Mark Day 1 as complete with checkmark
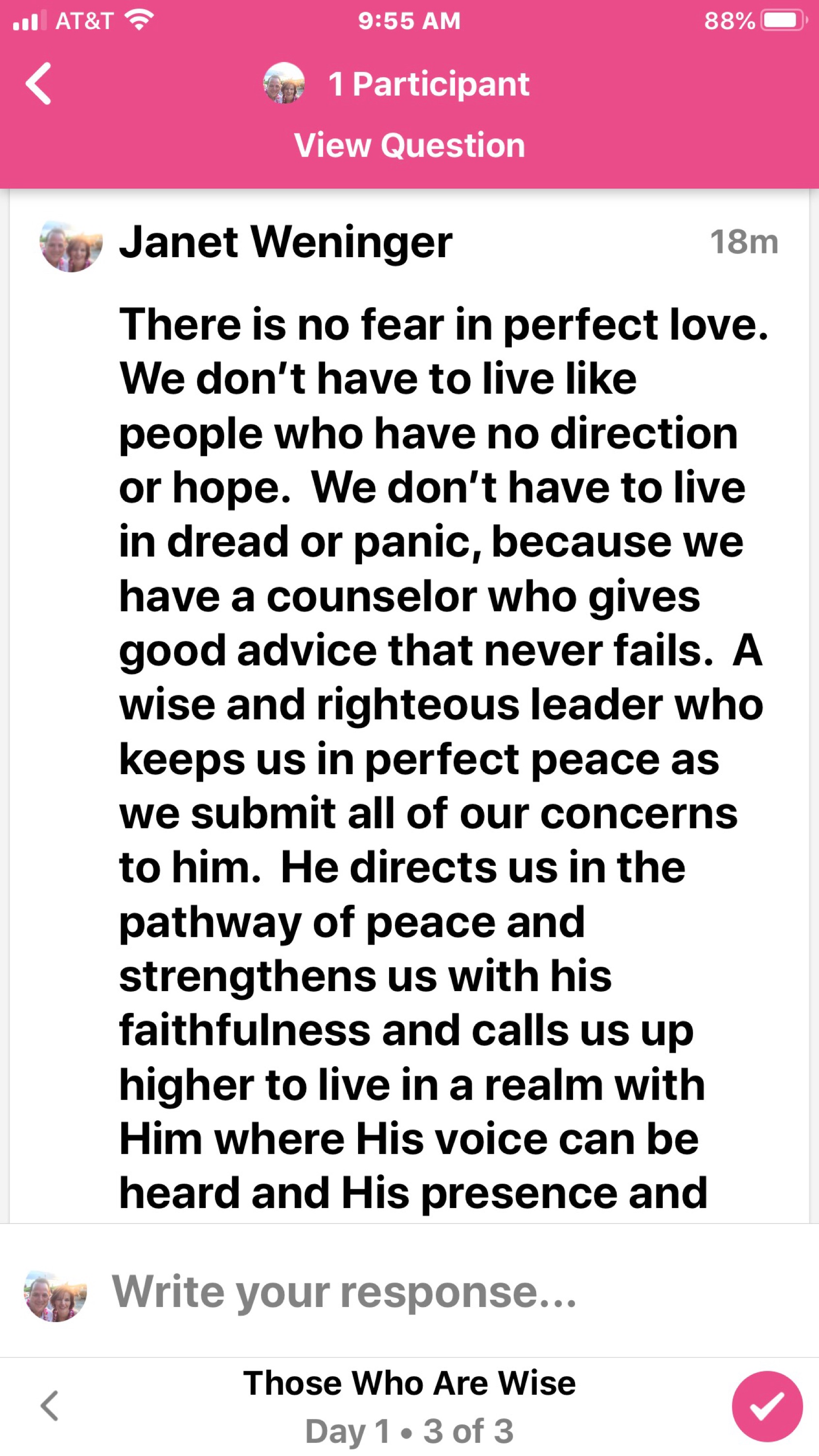The height and width of the screenshot is (1456, 819). [767, 1406]
